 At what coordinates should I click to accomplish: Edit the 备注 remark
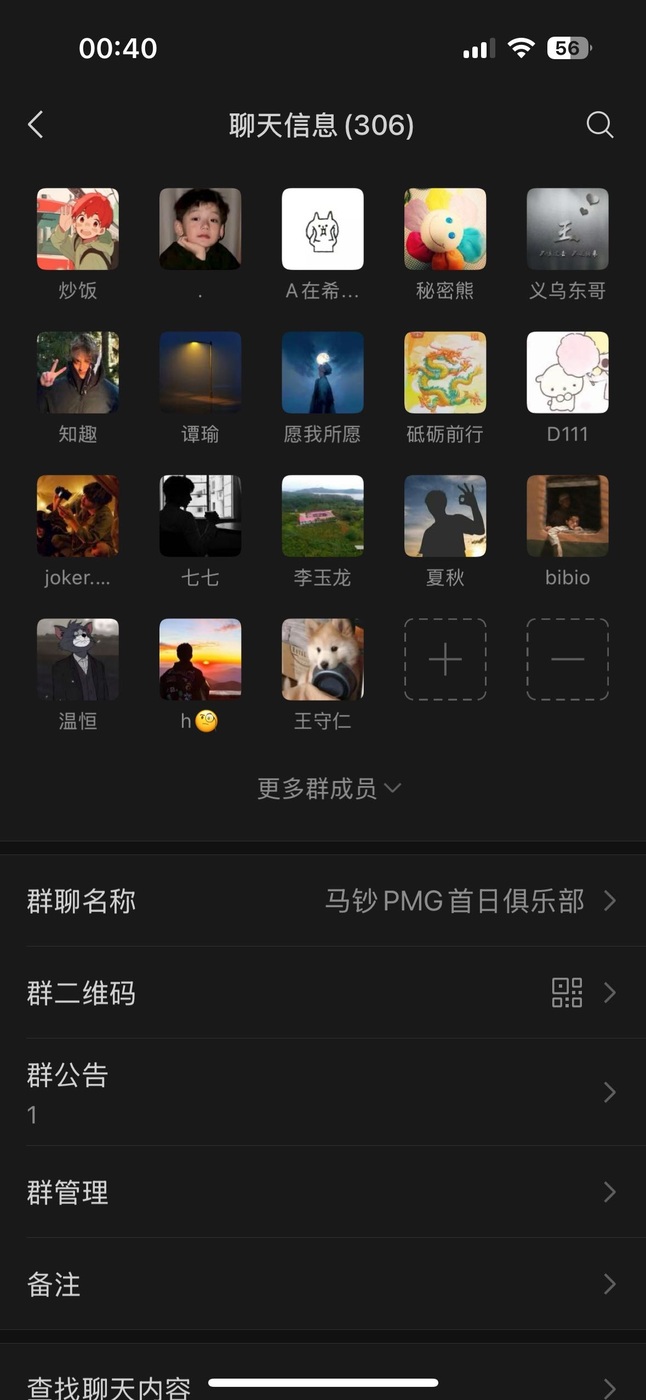(x=322, y=1284)
